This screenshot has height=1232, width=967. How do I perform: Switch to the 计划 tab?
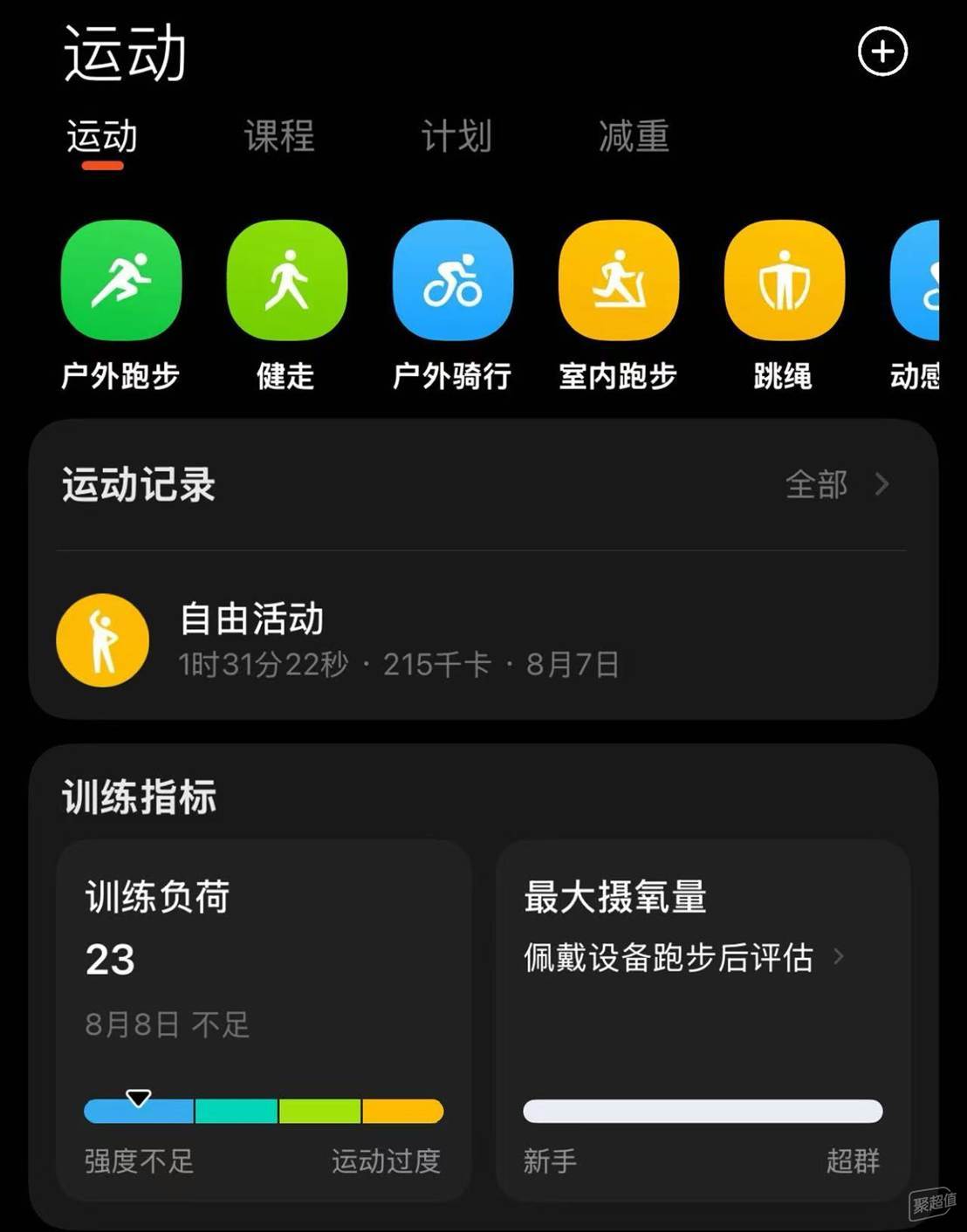point(456,137)
